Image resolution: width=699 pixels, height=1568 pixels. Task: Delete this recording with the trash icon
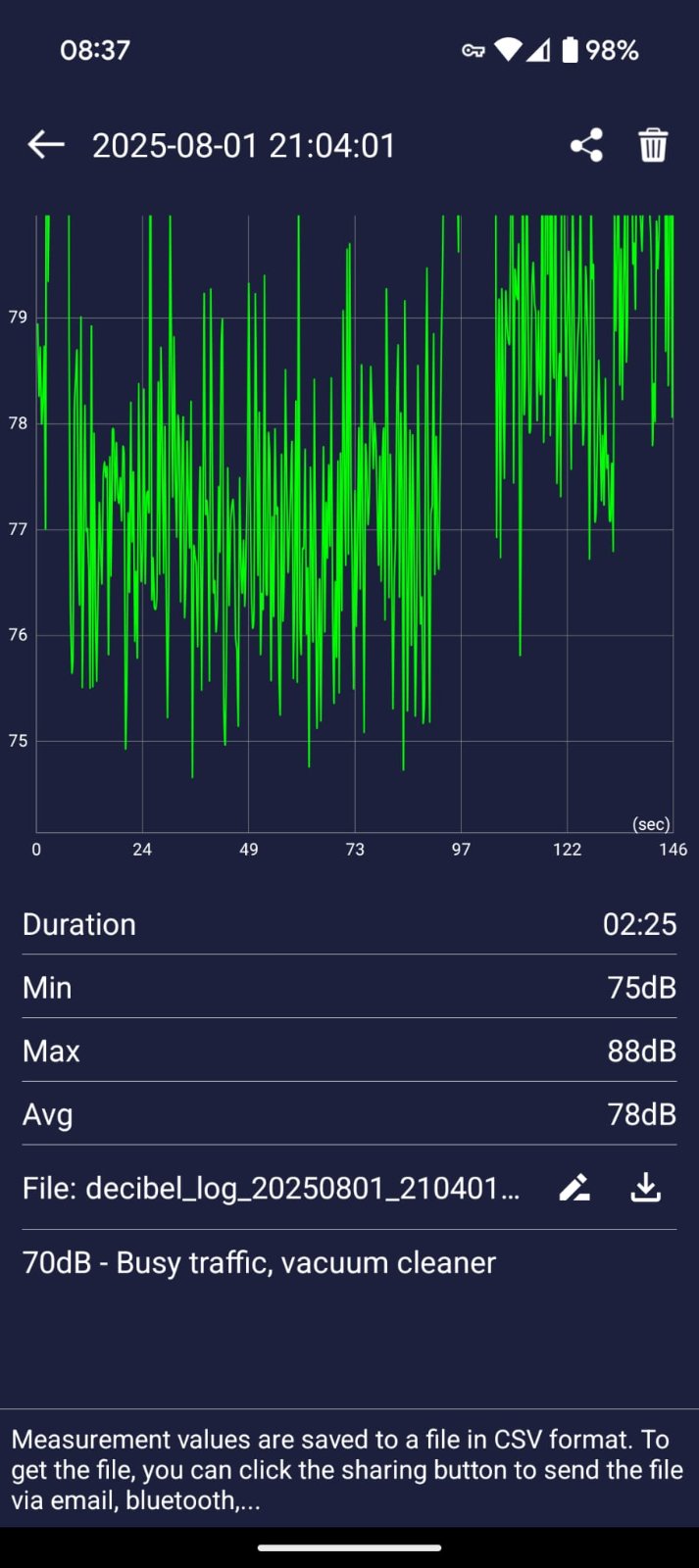(x=653, y=145)
